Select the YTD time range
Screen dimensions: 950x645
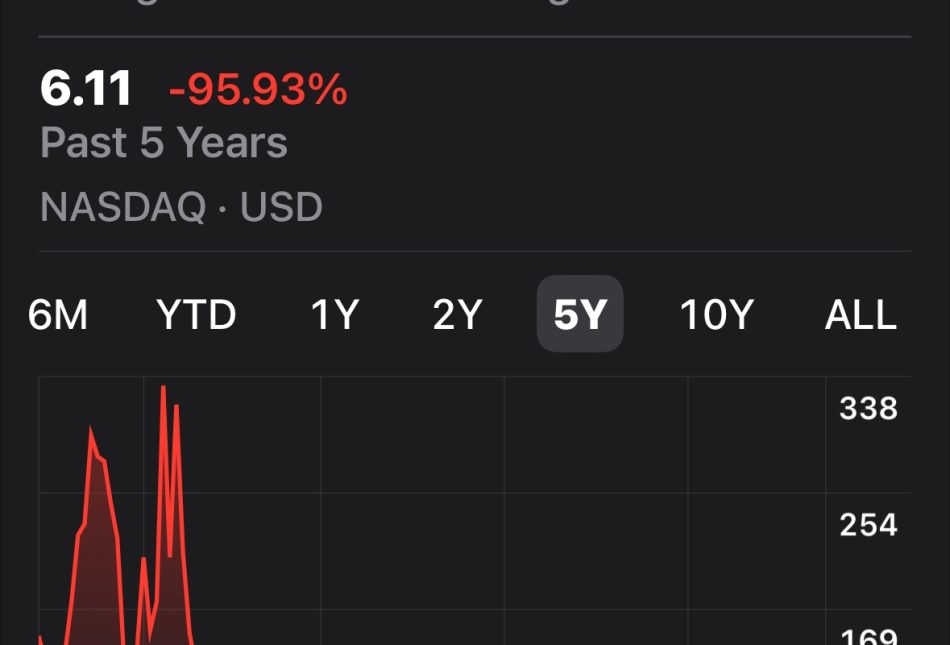point(196,315)
